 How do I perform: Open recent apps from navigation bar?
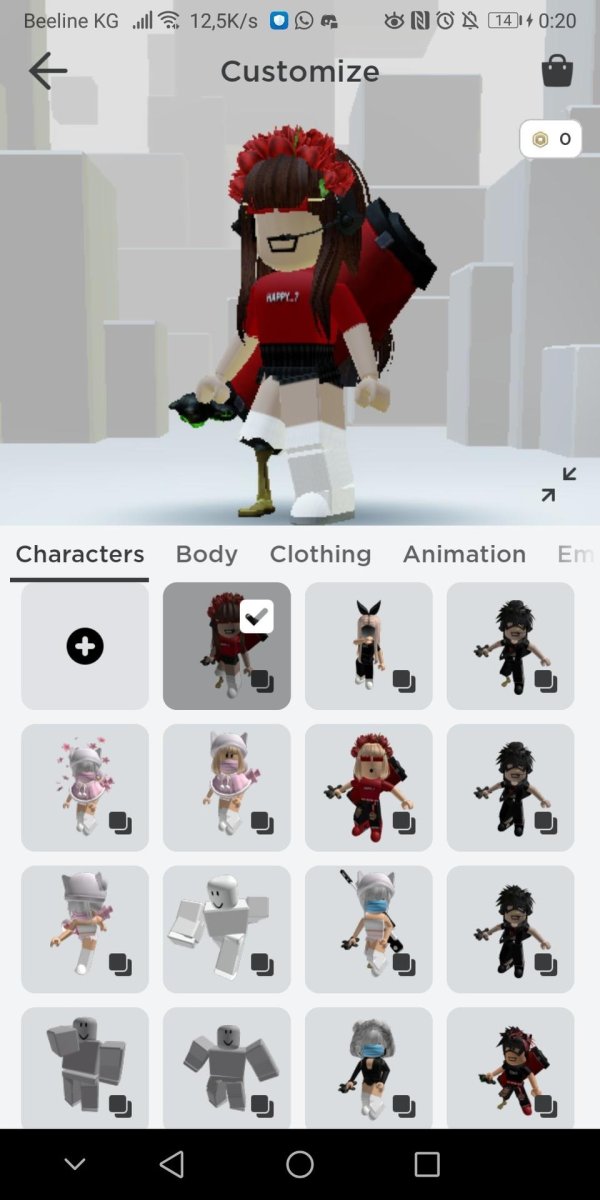pyautogui.click(x=427, y=1164)
